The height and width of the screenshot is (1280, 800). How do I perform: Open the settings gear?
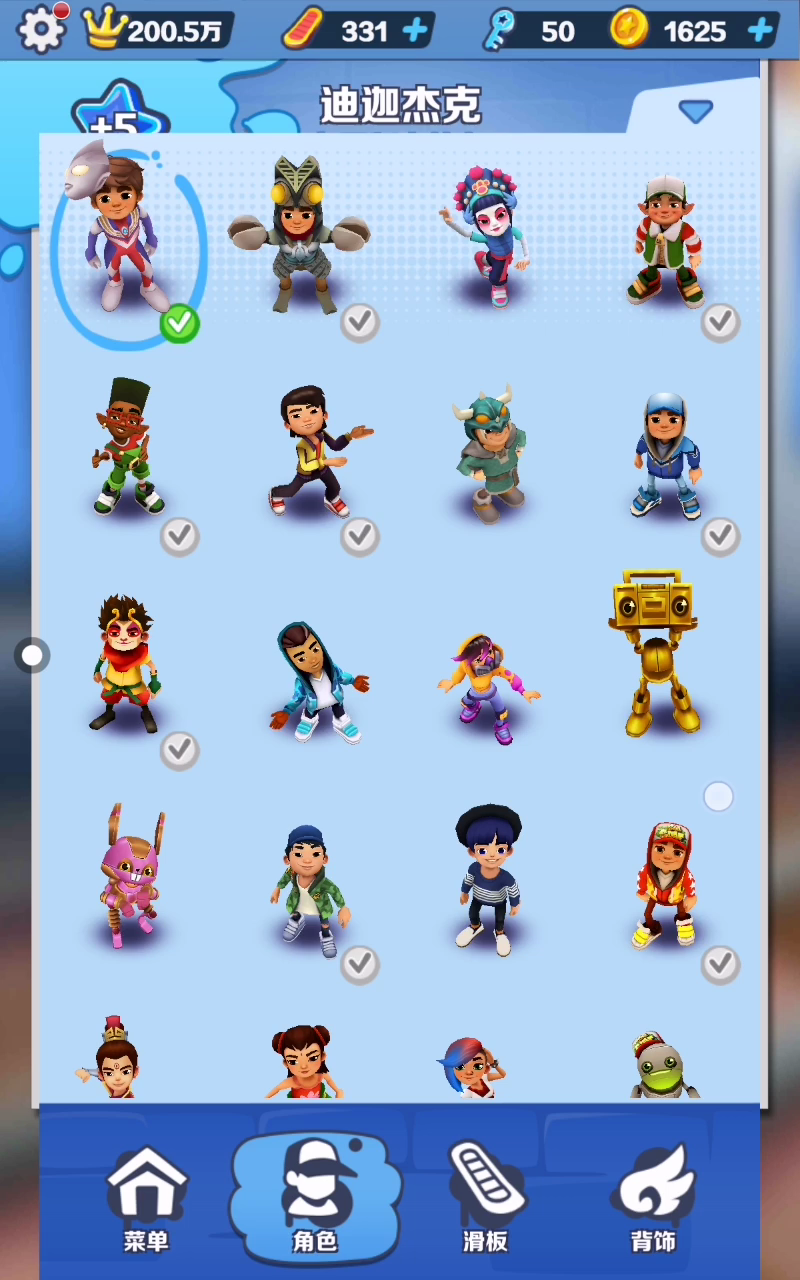pyautogui.click(x=41, y=29)
